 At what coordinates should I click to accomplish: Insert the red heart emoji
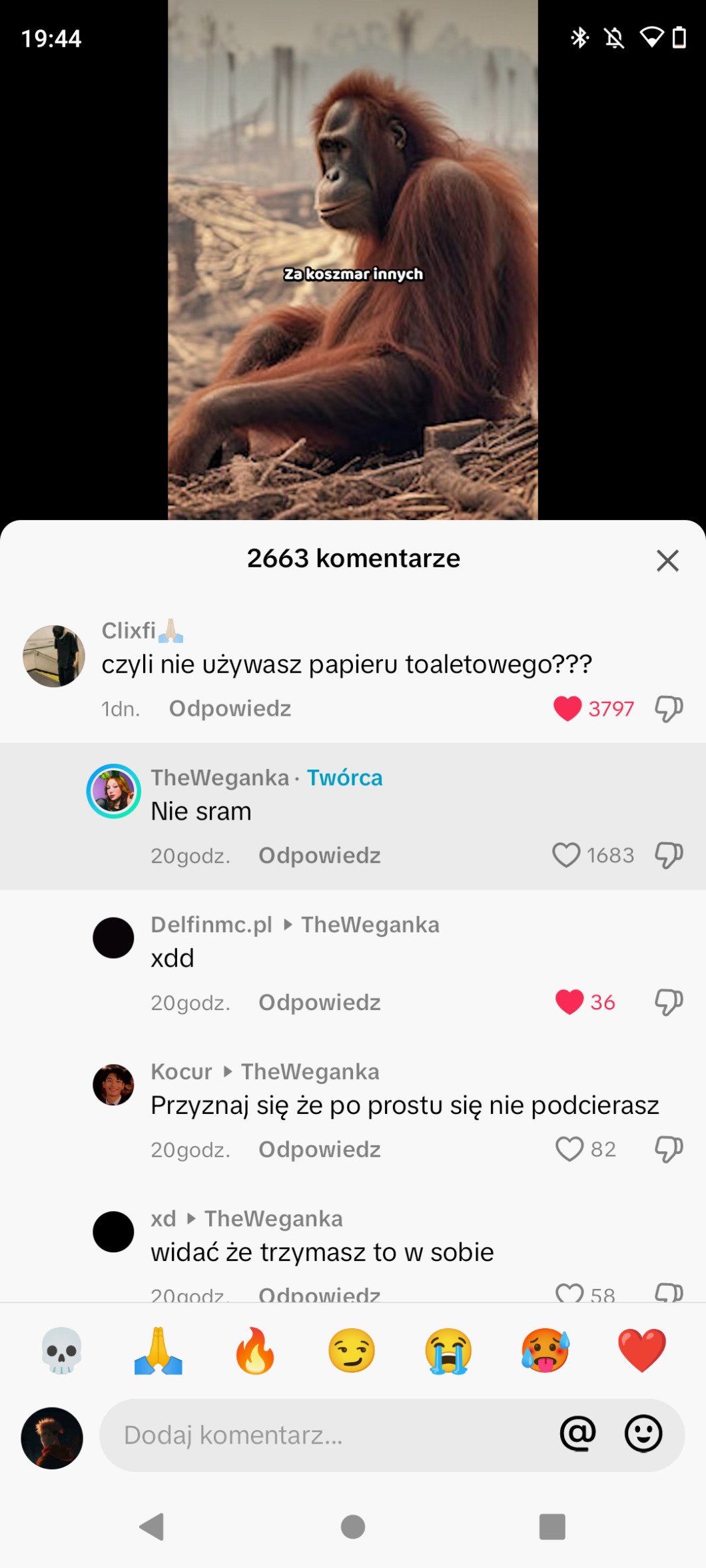pos(641,1350)
